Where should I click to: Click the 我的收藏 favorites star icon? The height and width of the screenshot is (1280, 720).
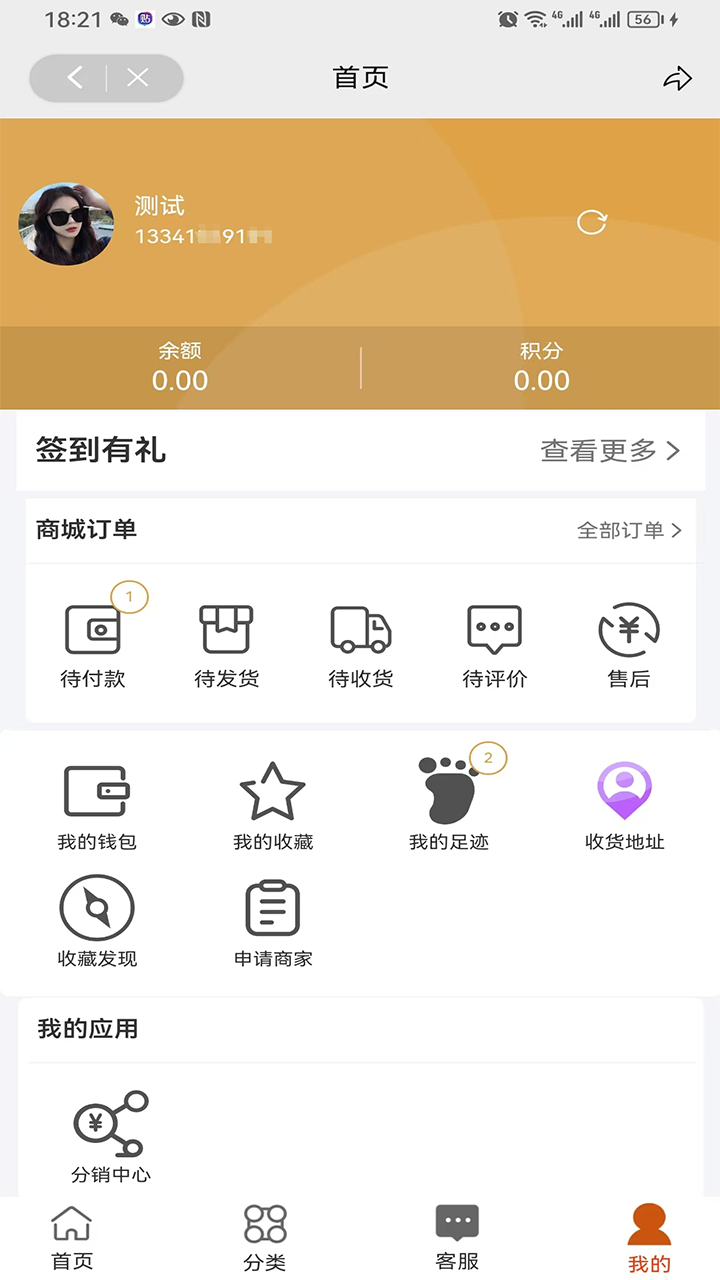tap(272, 790)
